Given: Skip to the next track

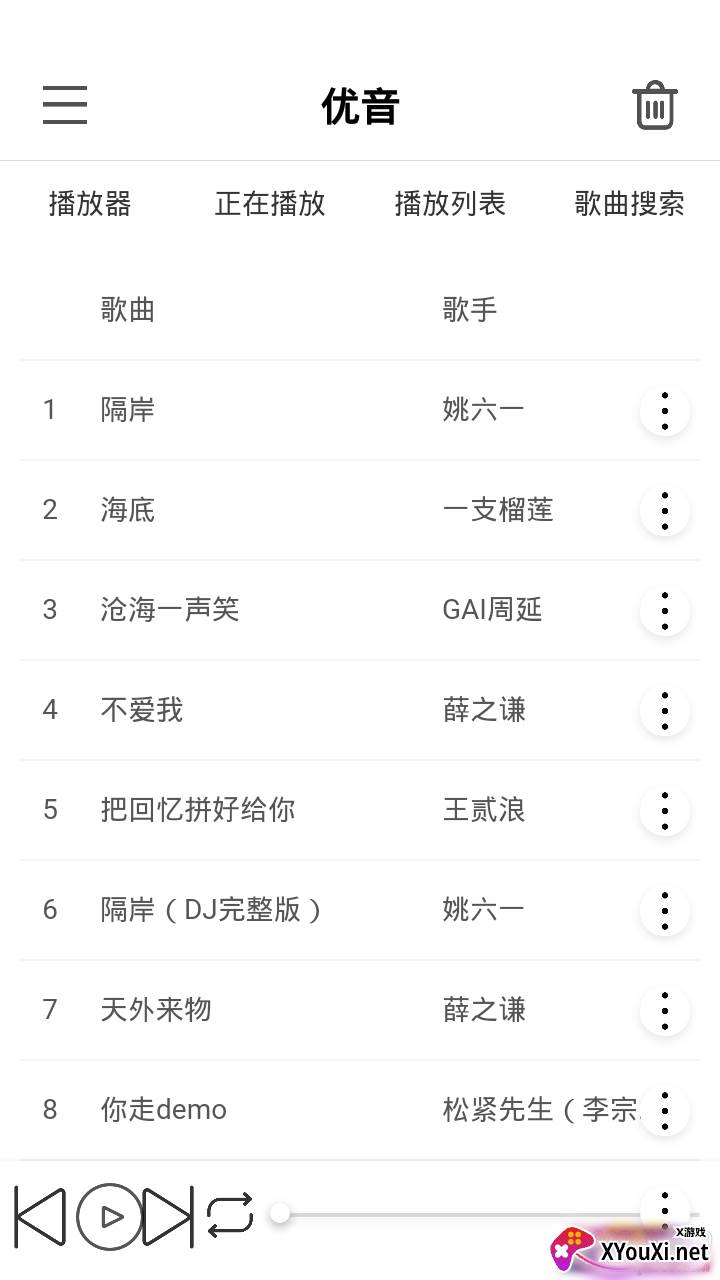Looking at the screenshot, I should click(x=168, y=1217).
